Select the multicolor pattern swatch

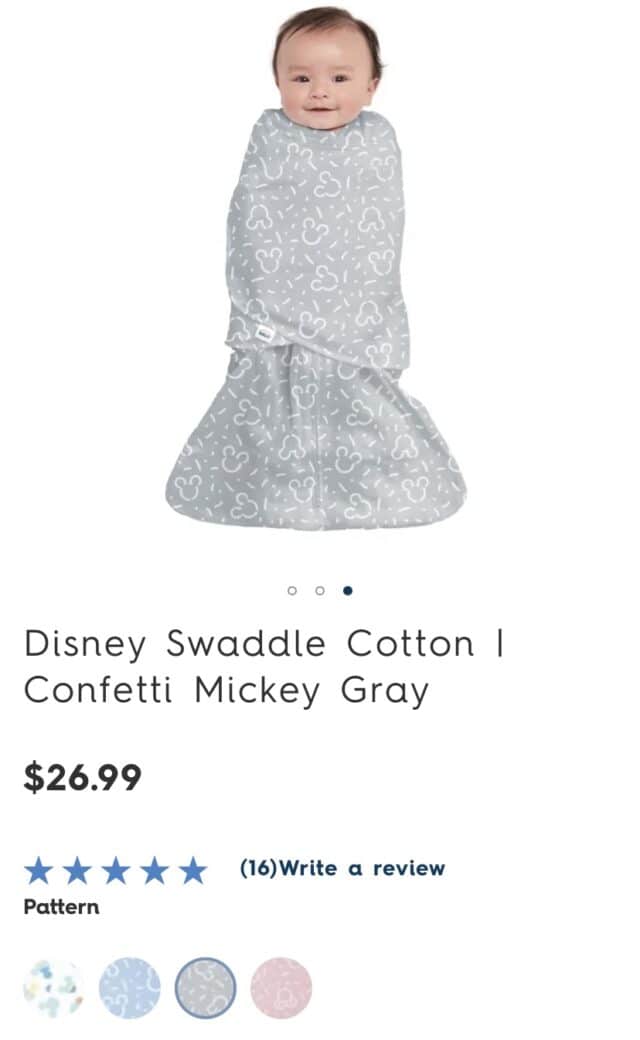coord(53,988)
